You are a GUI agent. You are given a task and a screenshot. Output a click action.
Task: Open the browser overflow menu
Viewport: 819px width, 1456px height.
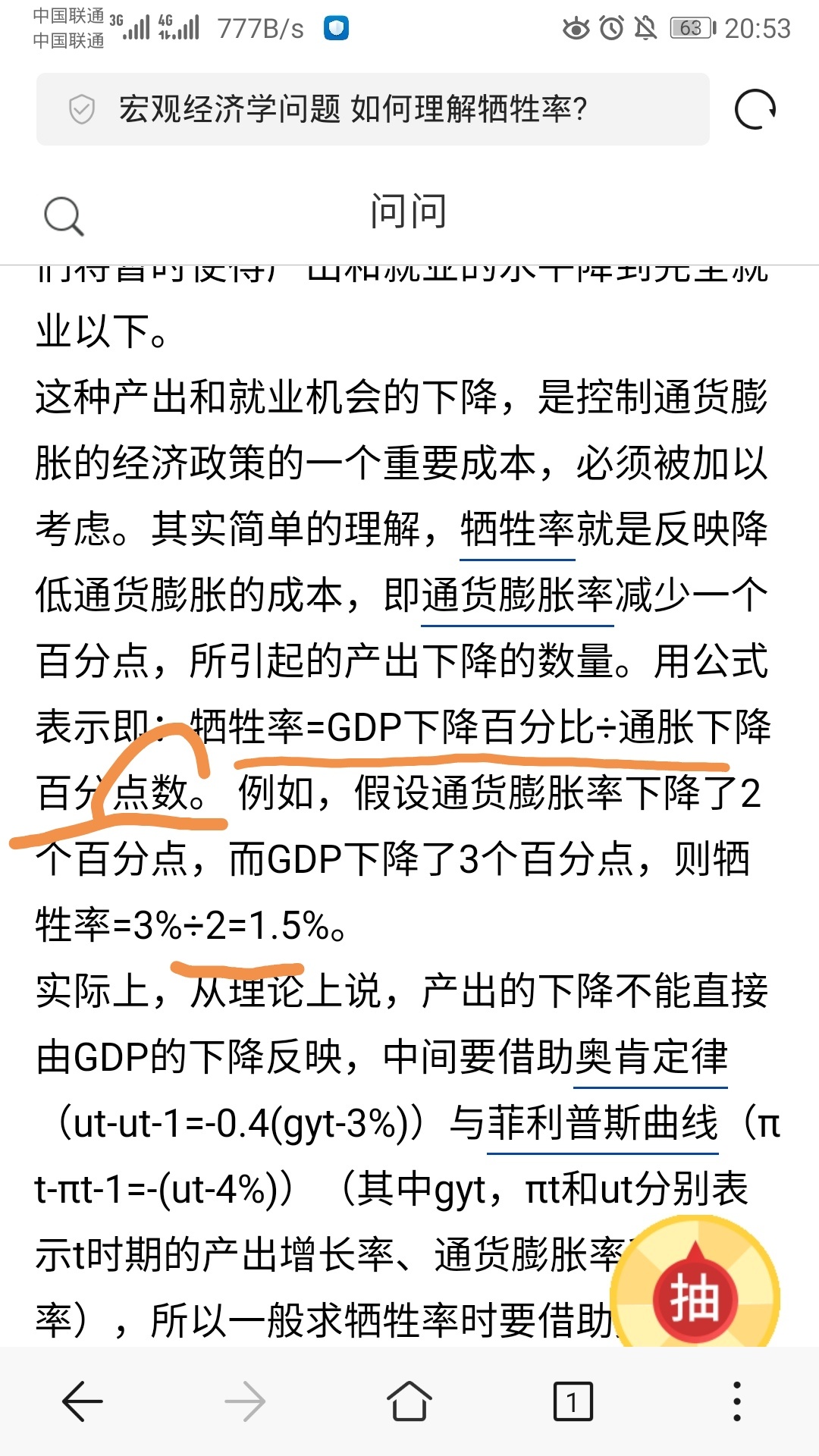737,1401
